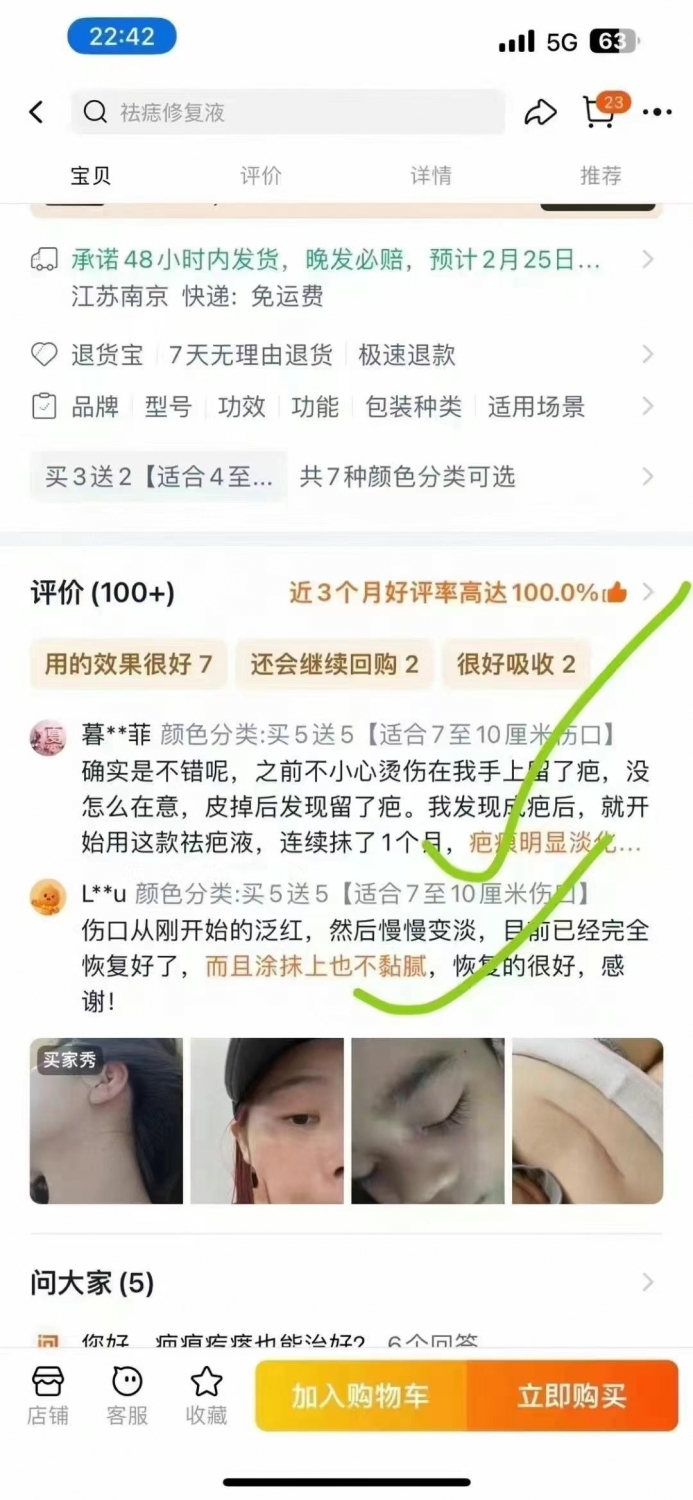Image resolution: width=693 pixels, height=1500 pixels.
Task: Open the three-dot overflow menu
Action: click(657, 112)
